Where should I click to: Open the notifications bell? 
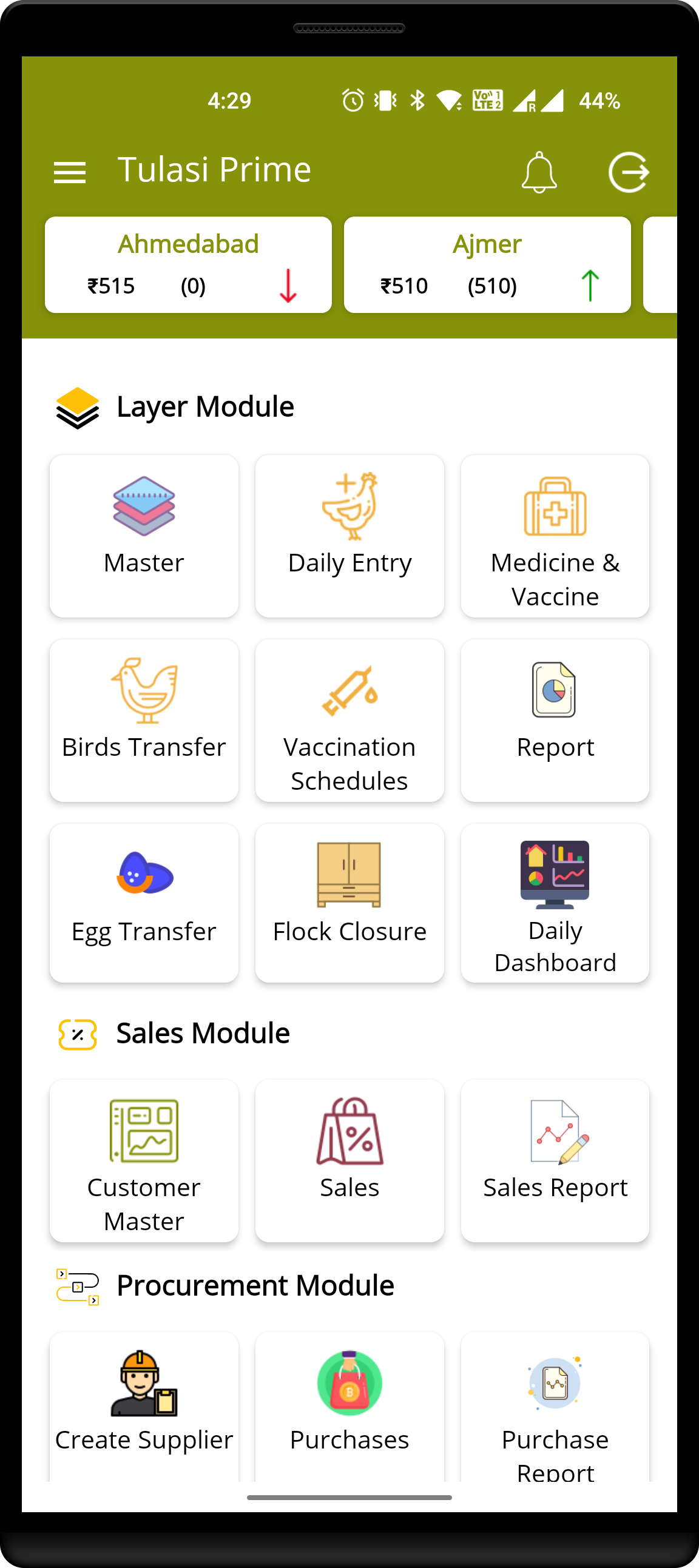pos(539,172)
